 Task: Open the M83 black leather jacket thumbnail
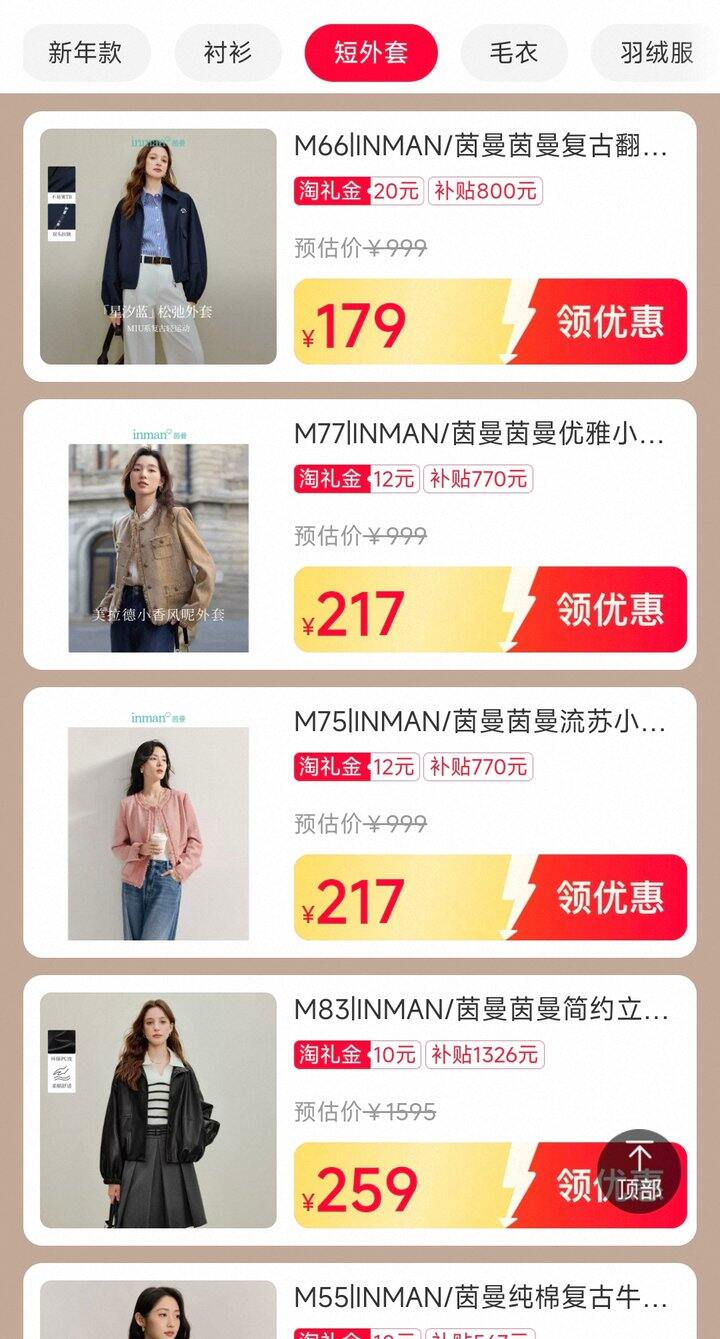click(160, 1110)
